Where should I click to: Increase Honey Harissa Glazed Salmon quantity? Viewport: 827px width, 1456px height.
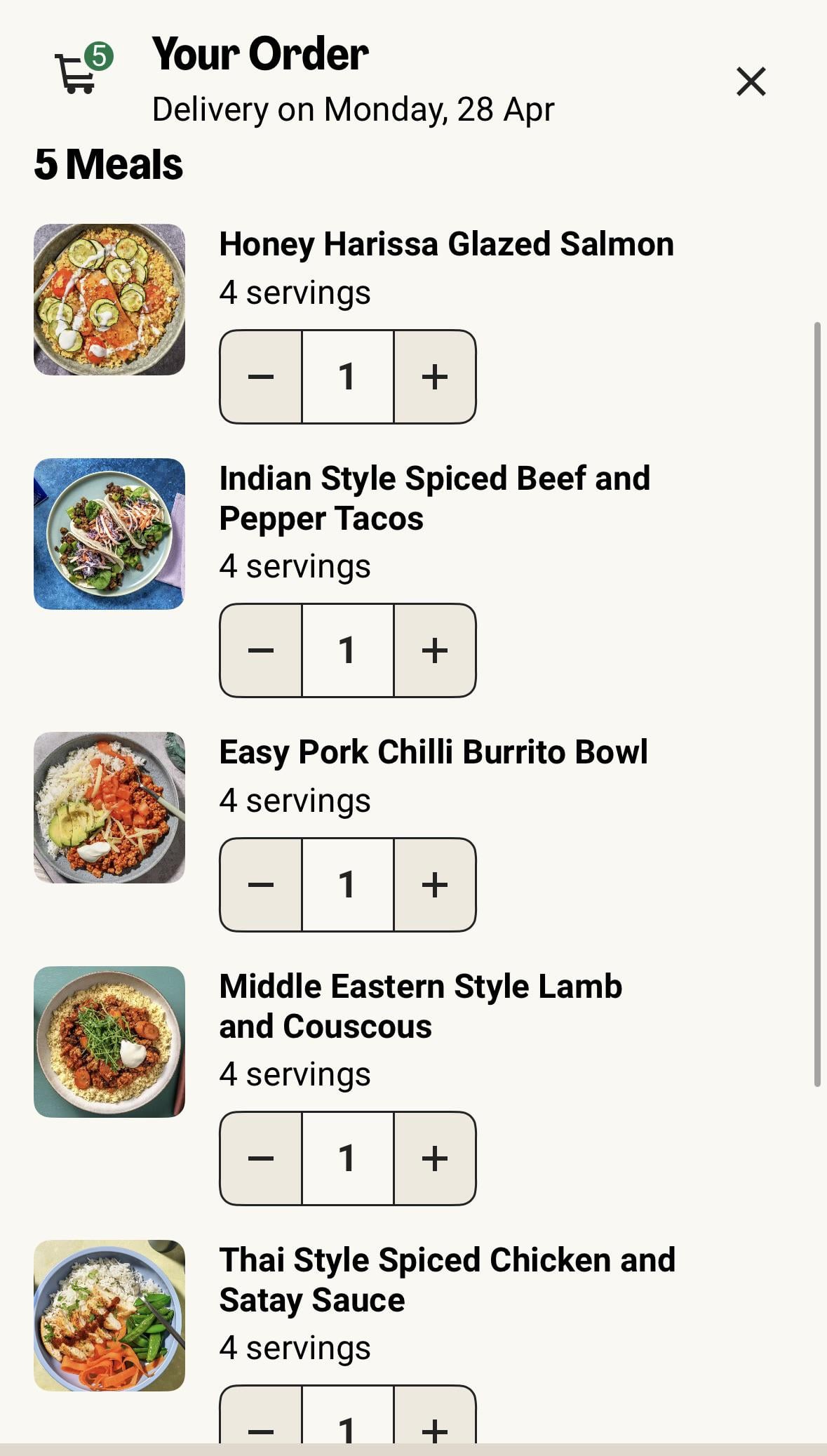coord(435,377)
